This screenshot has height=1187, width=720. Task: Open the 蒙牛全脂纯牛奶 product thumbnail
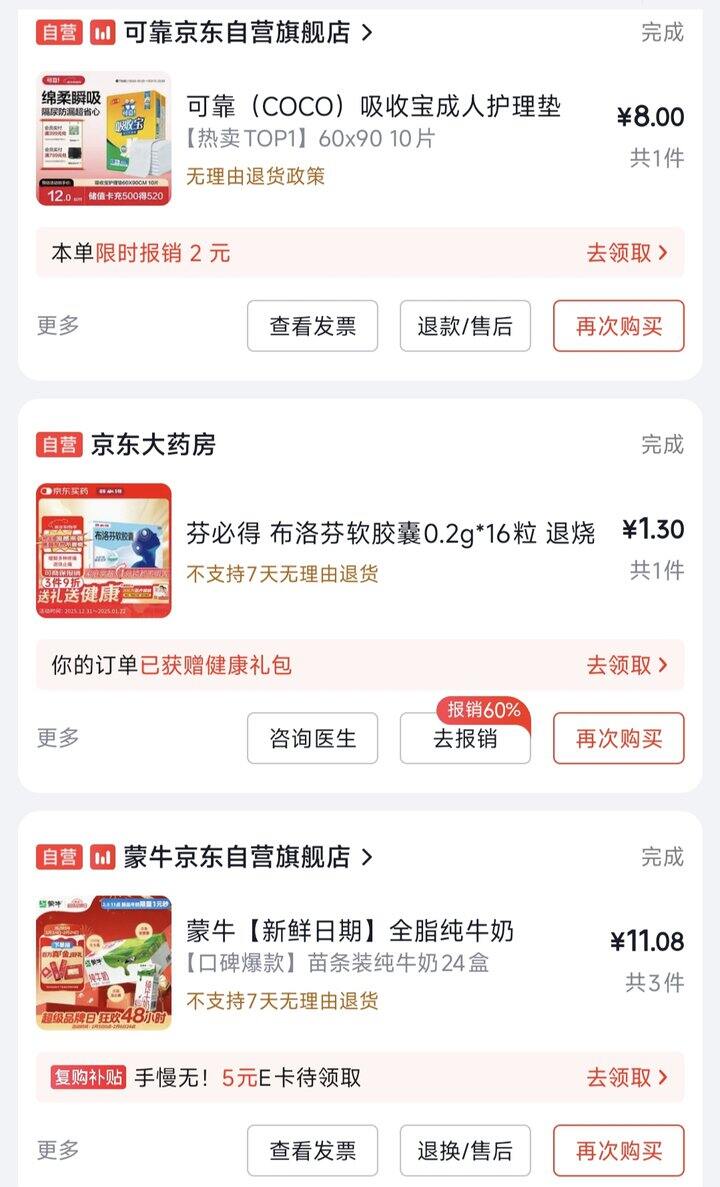click(x=104, y=963)
